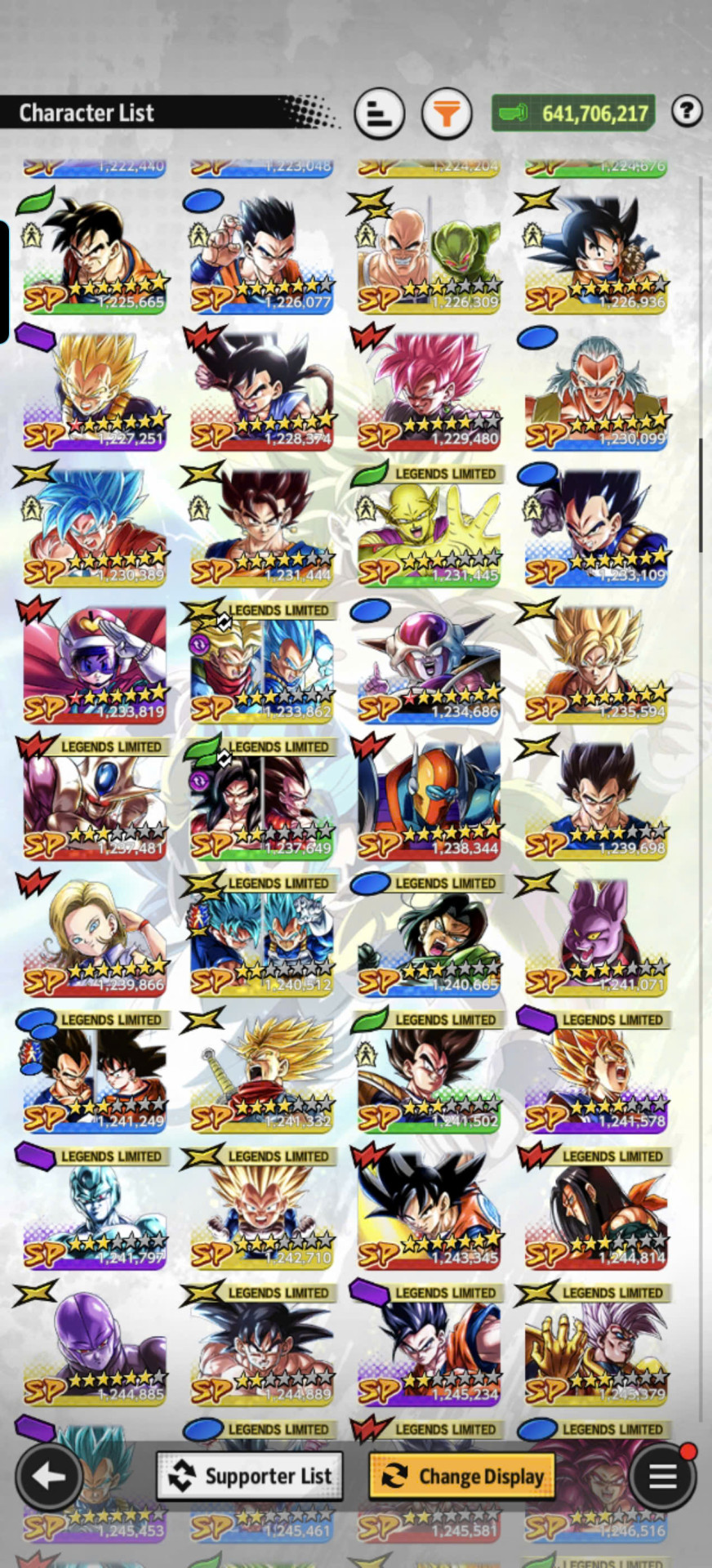
Task: Select character with power 1,226,309
Action: (x=429, y=254)
